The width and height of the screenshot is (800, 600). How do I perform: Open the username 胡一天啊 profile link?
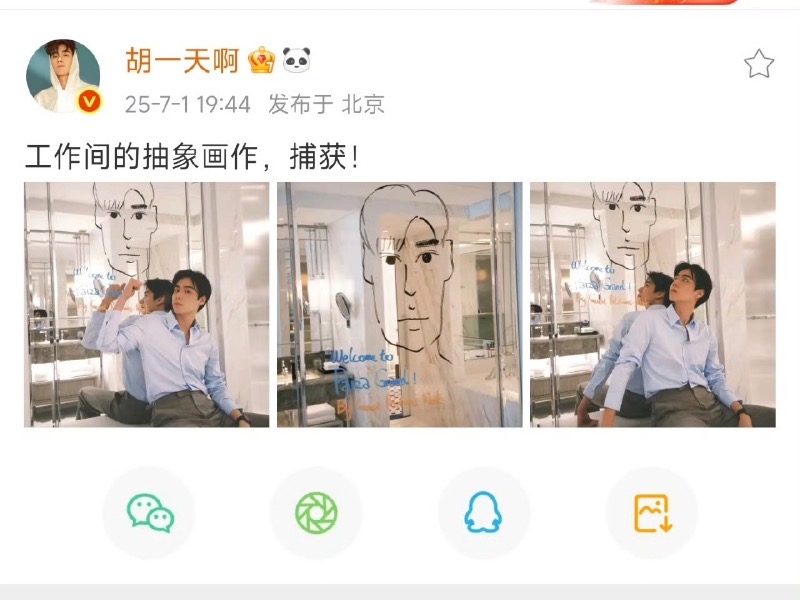[x=182, y=61]
